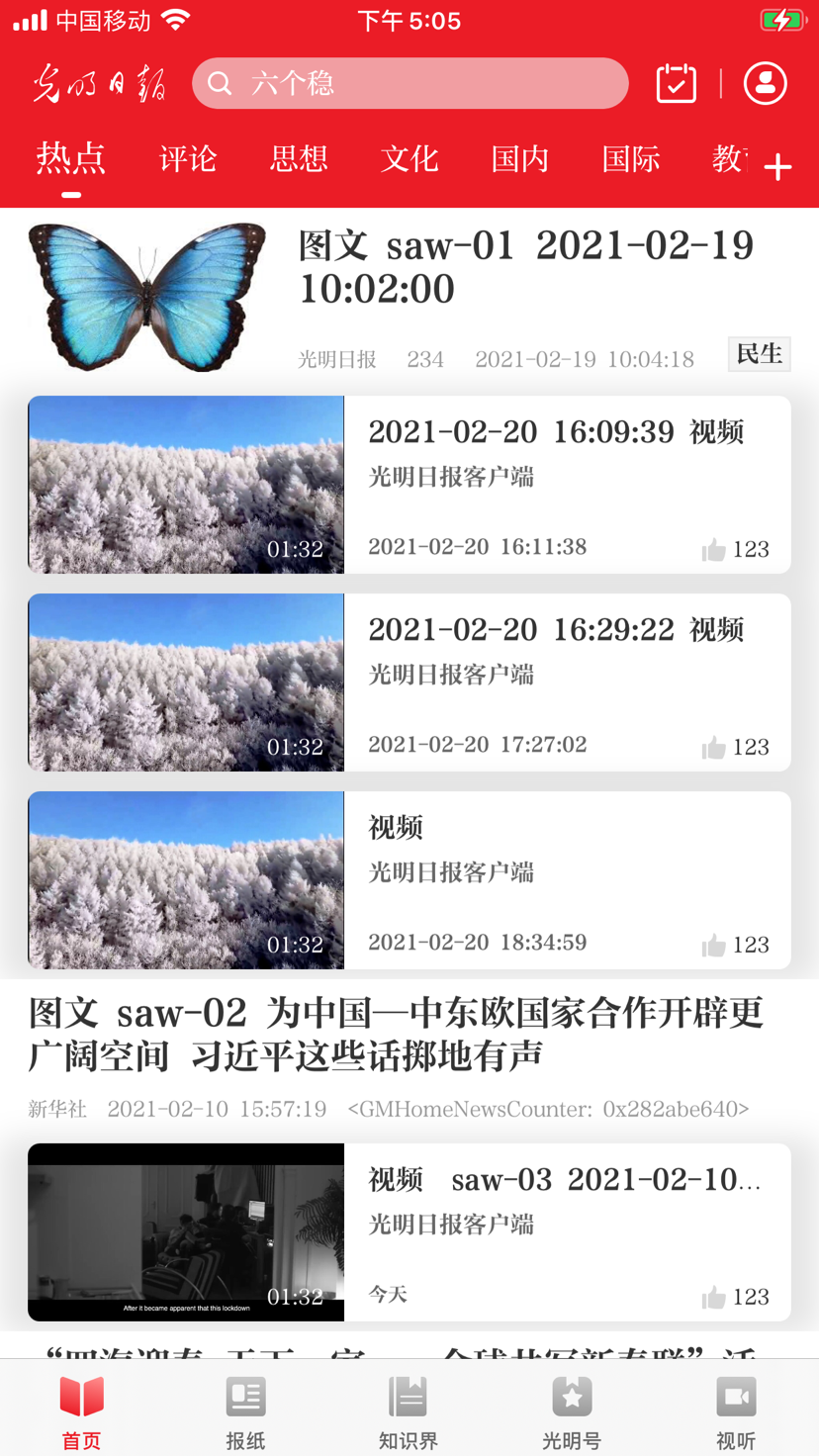Switch to the 视听 bottom tab
The image size is (819, 1456).
click(x=736, y=1412)
